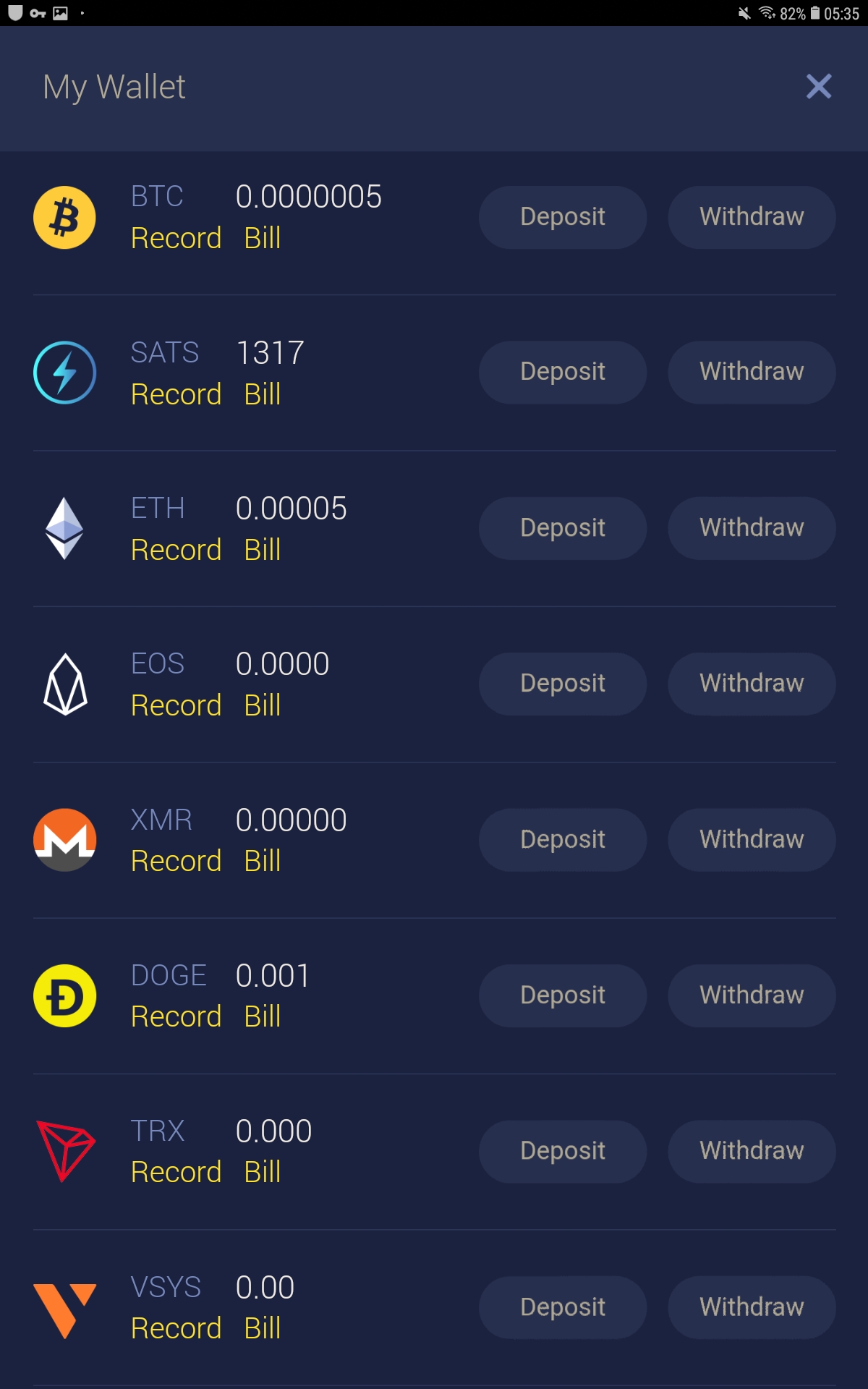Deposit BTC into wallet
The height and width of the screenshot is (1389, 868).
point(562,217)
